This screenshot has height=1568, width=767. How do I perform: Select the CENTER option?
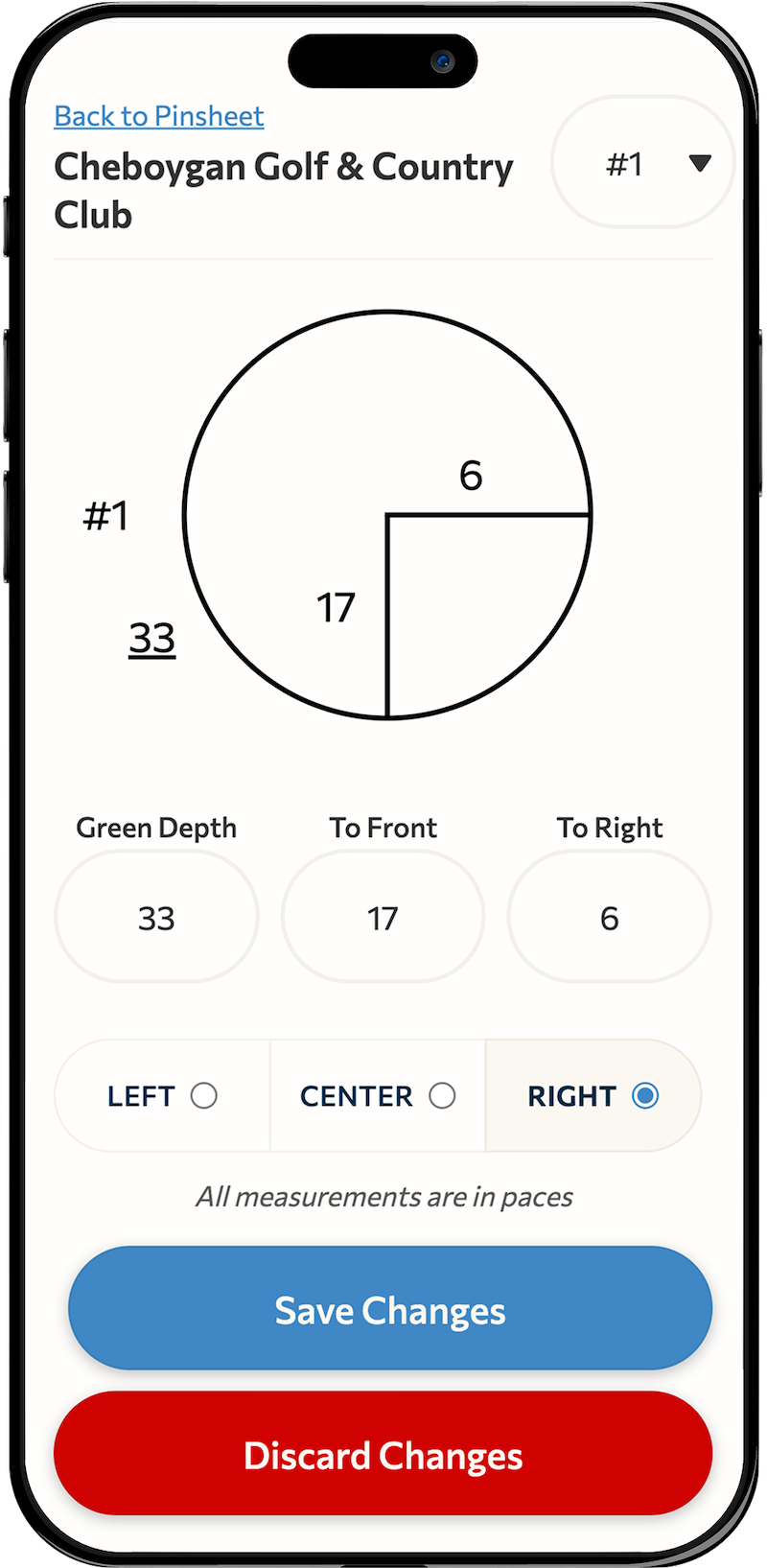pos(378,1095)
